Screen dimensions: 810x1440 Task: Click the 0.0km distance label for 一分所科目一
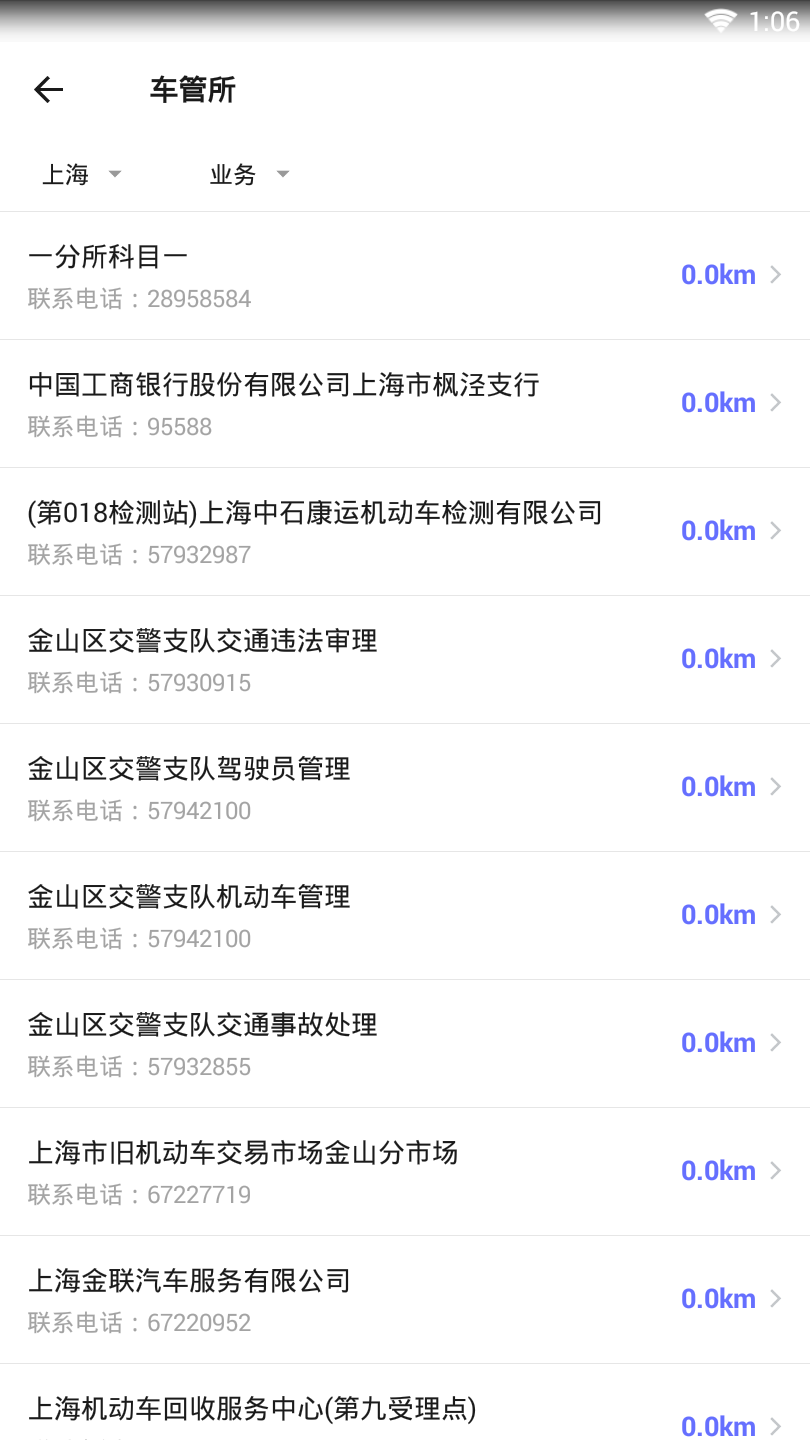click(x=718, y=274)
